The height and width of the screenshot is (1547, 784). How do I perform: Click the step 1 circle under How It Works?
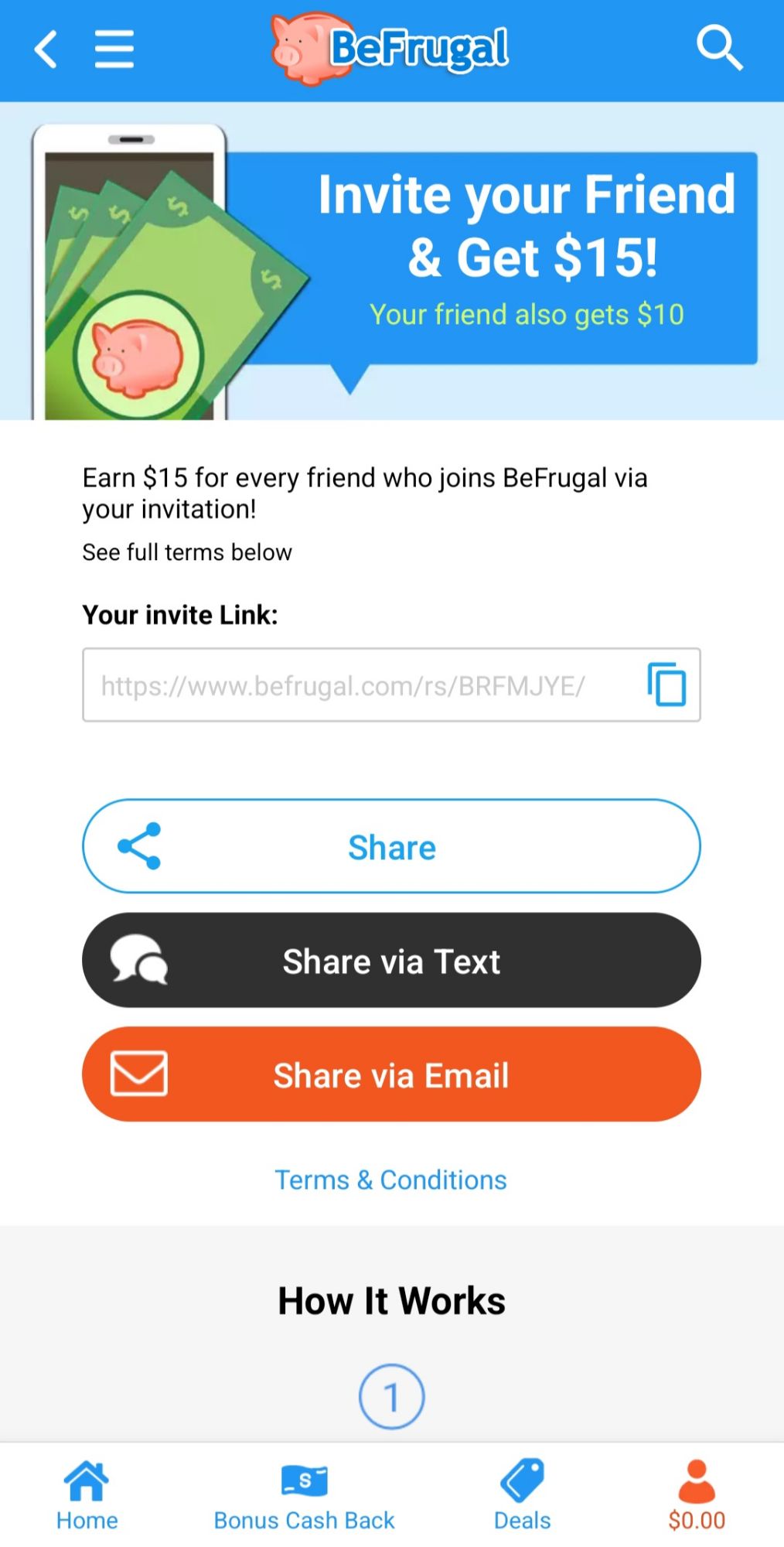click(391, 1395)
